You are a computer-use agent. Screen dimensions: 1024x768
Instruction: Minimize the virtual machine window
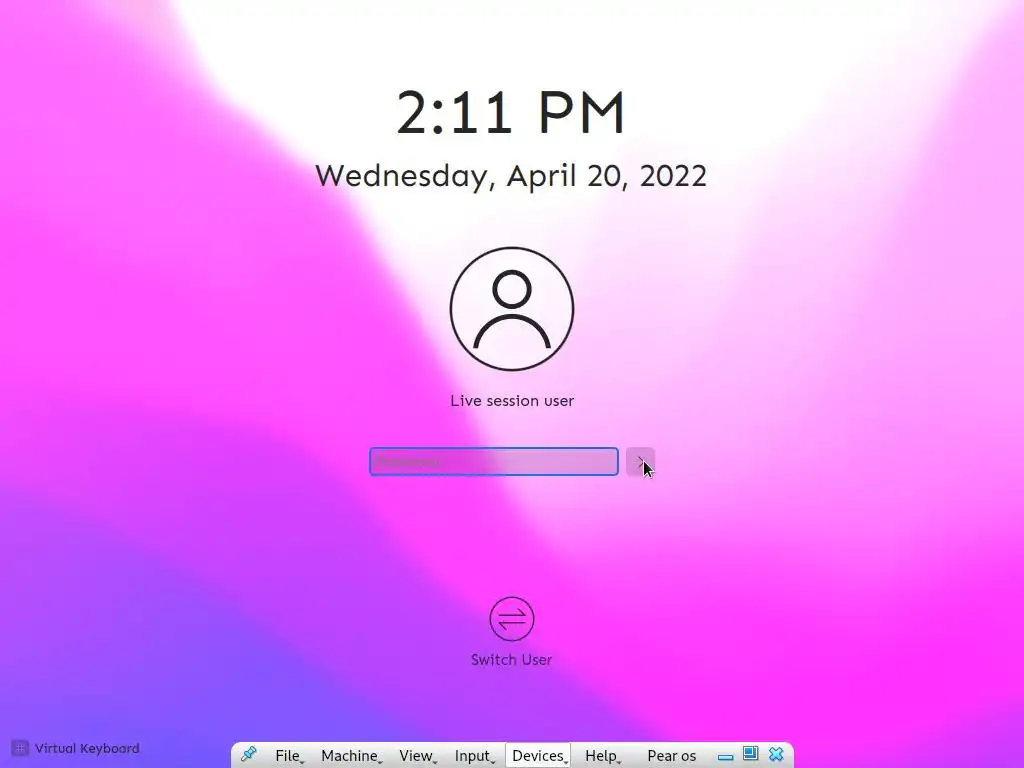[725, 756]
